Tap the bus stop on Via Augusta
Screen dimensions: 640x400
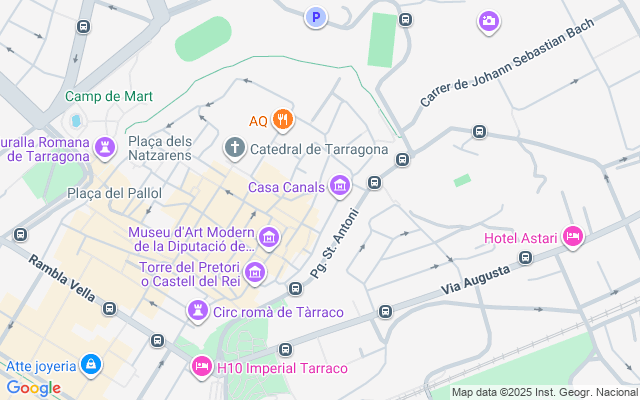(x=526, y=258)
